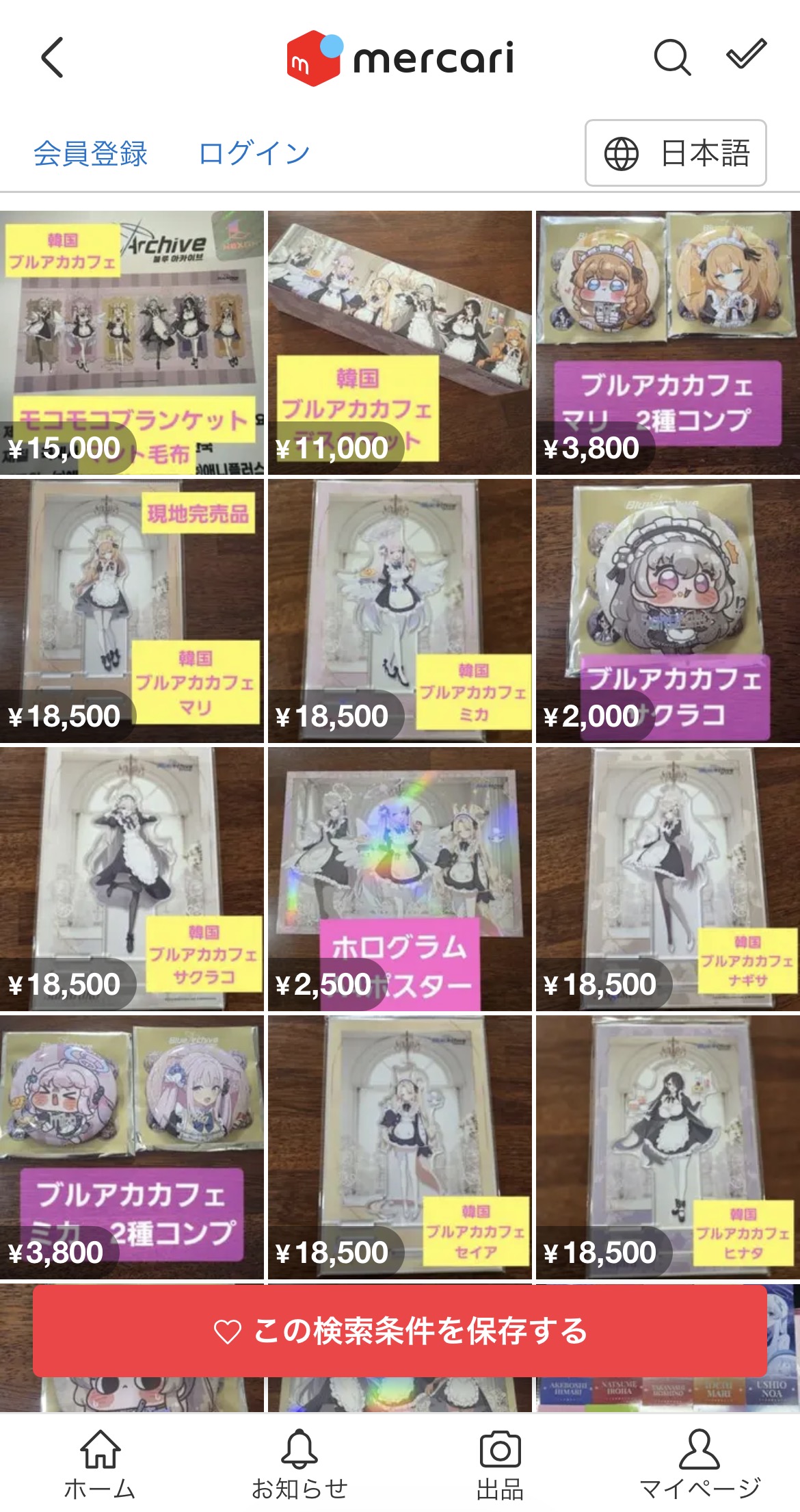The image size is (800, 1512).
Task: Save search with この検索条件を保存する button
Action: click(400, 1331)
